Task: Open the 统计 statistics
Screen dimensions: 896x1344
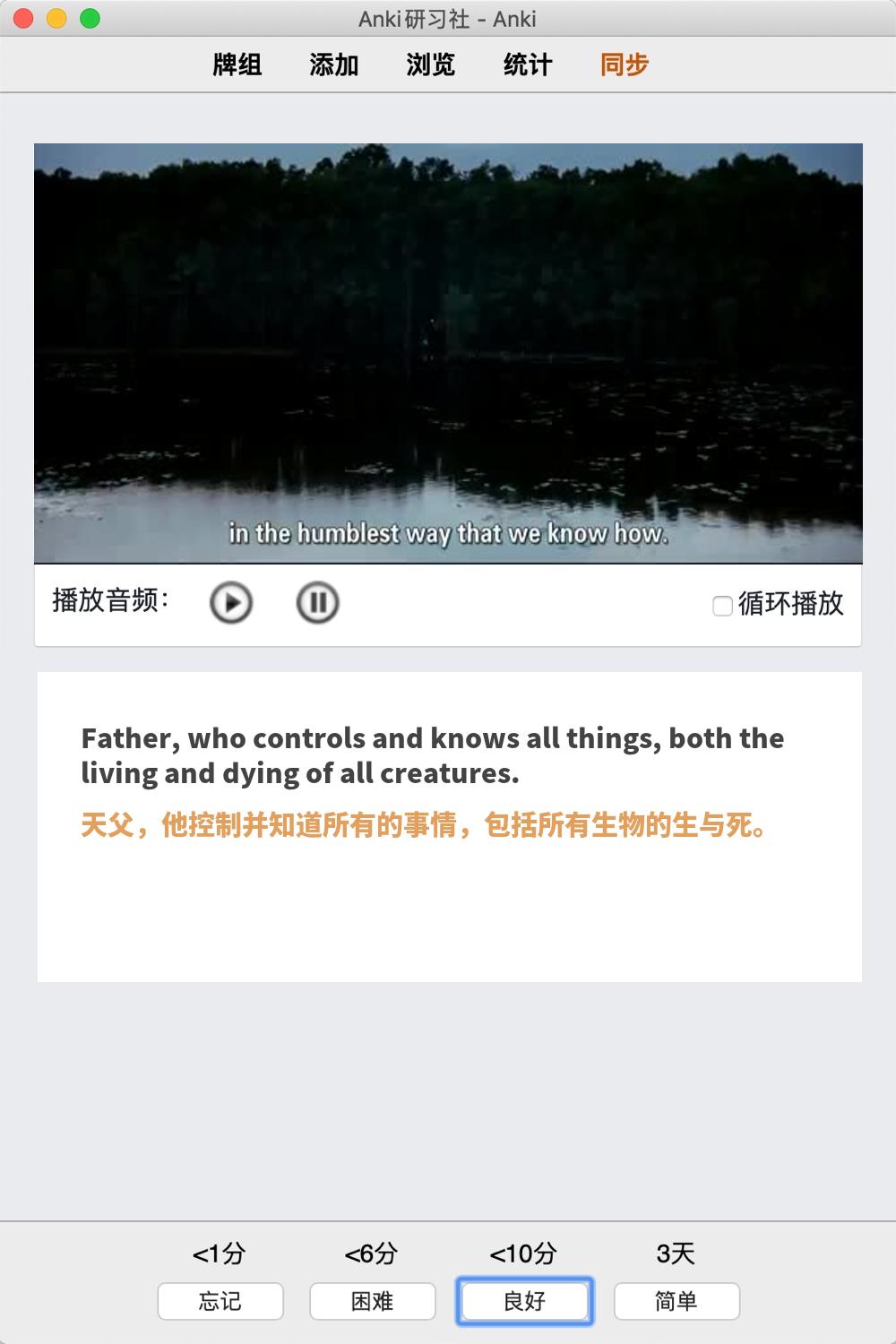Action: (527, 65)
